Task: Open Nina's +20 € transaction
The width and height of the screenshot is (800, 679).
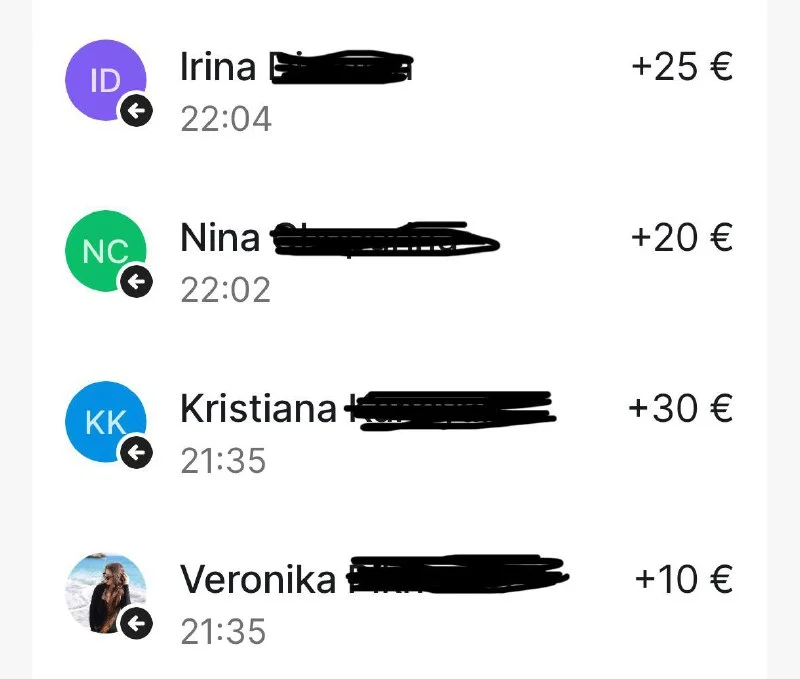Action: (400, 262)
